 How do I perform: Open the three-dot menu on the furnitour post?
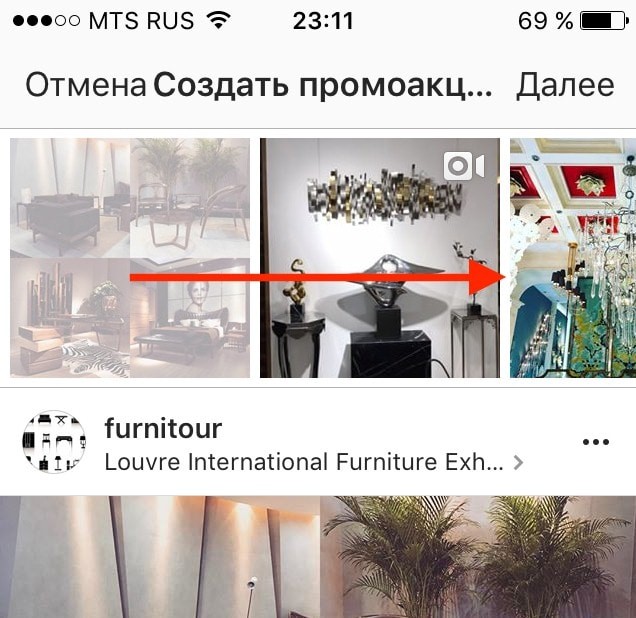click(x=595, y=442)
